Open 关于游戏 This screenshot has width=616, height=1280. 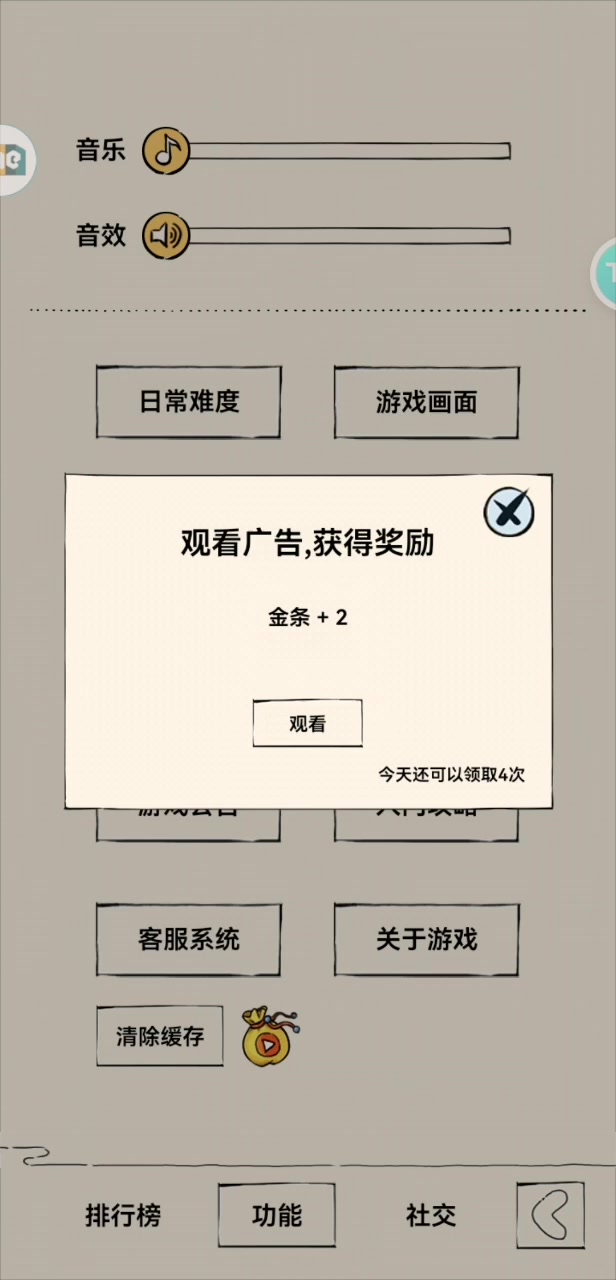point(426,940)
